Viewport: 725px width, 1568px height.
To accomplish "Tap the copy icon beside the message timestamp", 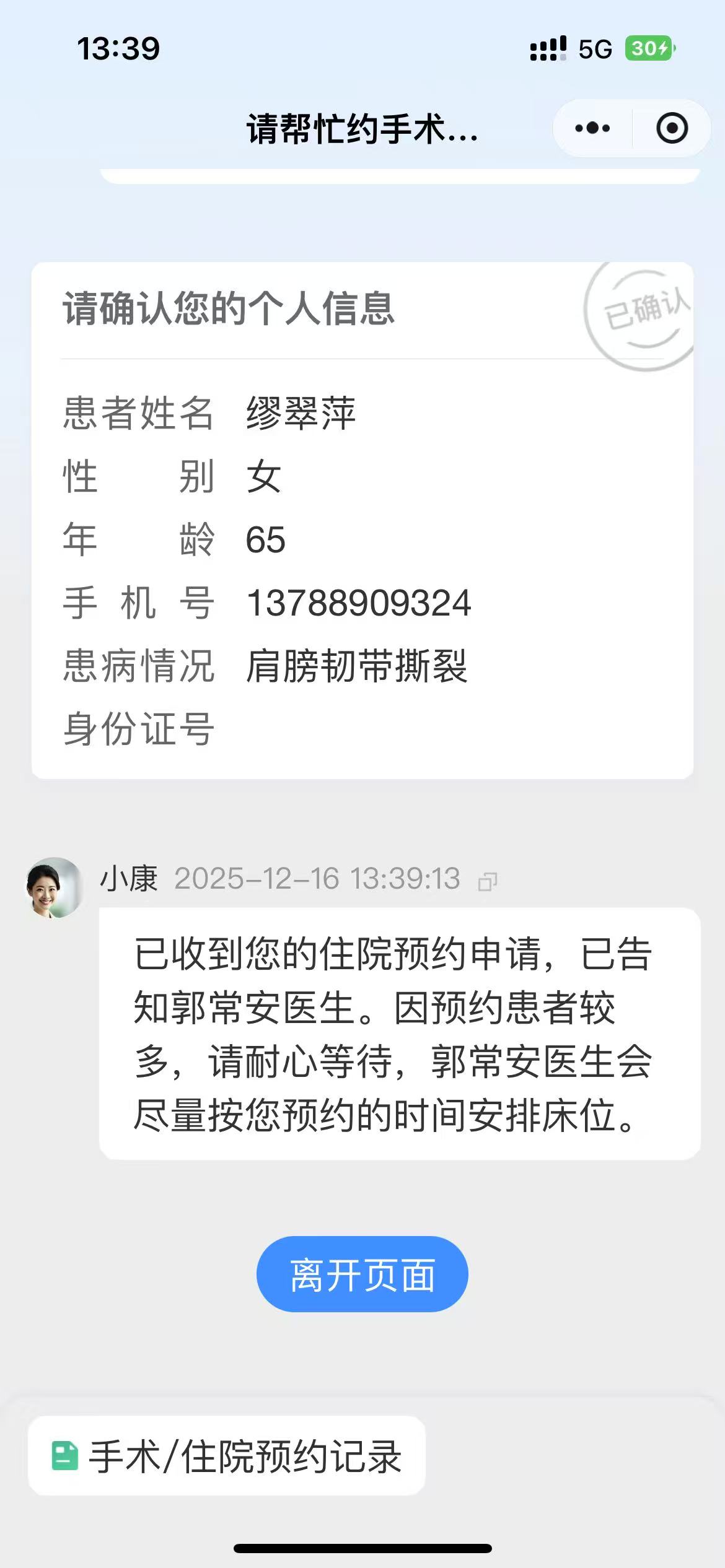I will 488,881.
